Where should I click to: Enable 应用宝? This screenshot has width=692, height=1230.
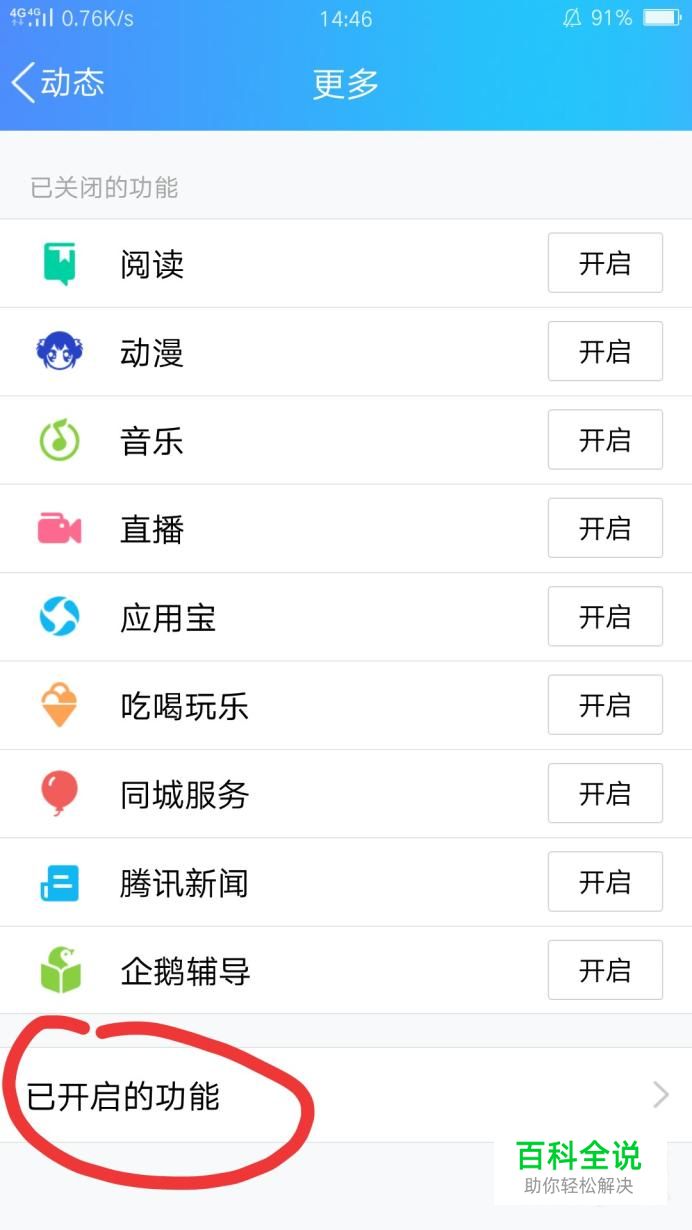[x=605, y=616]
